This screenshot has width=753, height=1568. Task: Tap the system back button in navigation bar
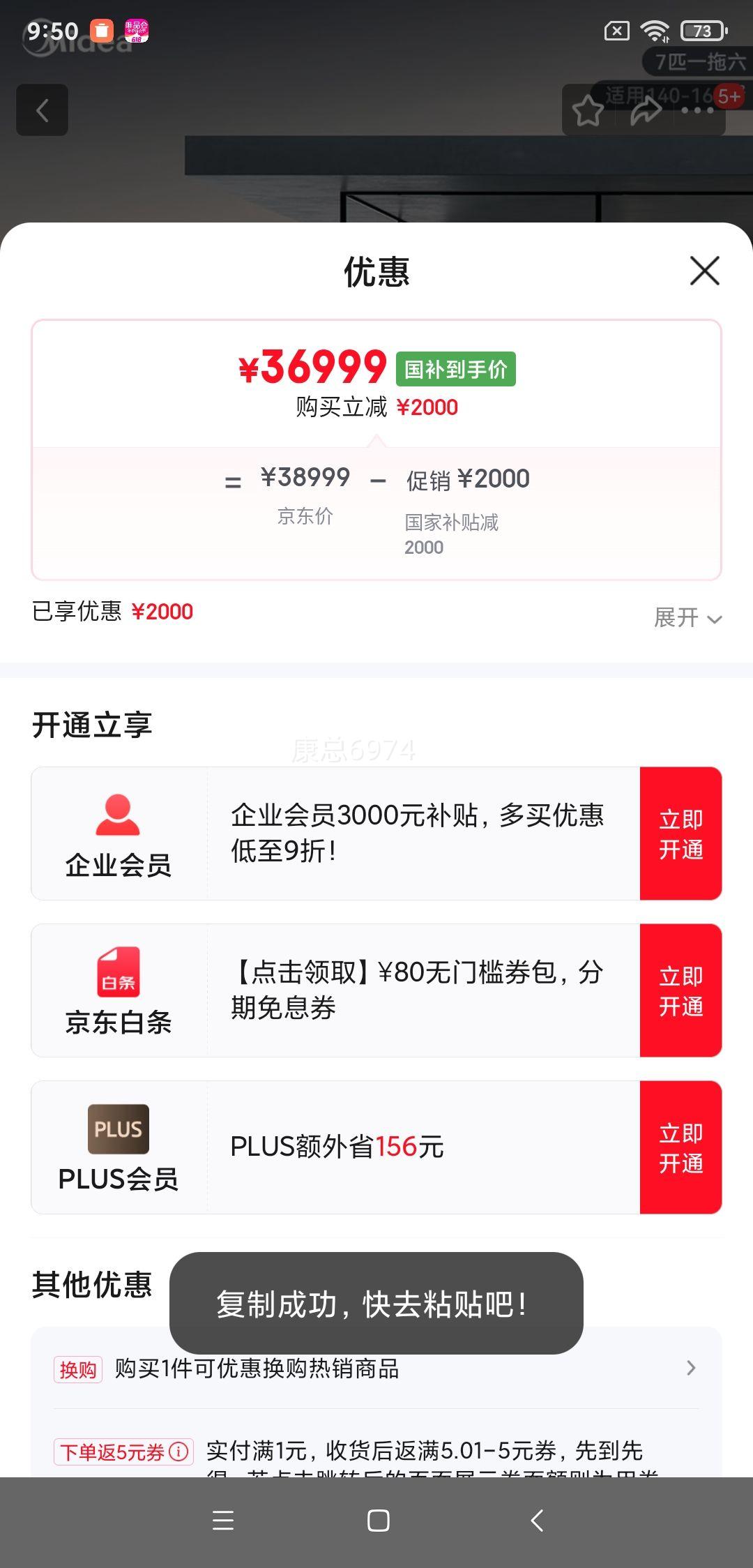pyautogui.click(x=537, y=1521)
